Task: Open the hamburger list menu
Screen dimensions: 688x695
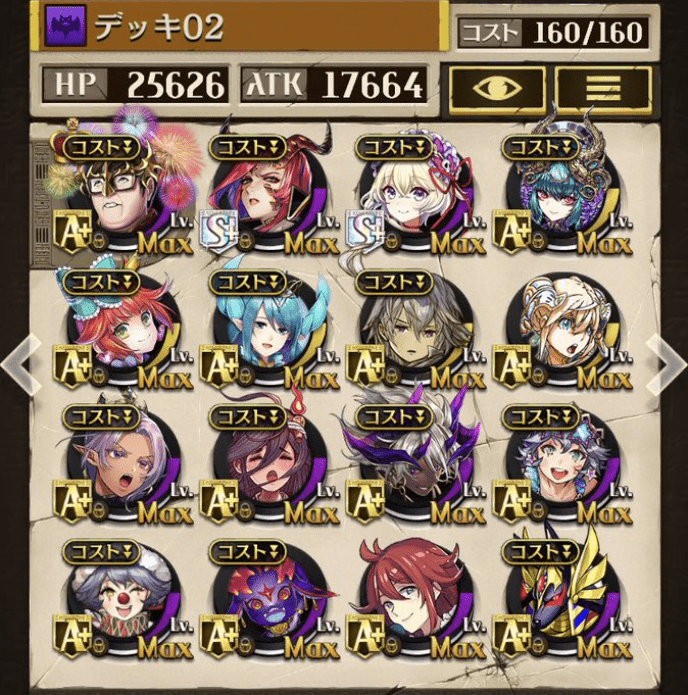Action: [x=602, y=87]
